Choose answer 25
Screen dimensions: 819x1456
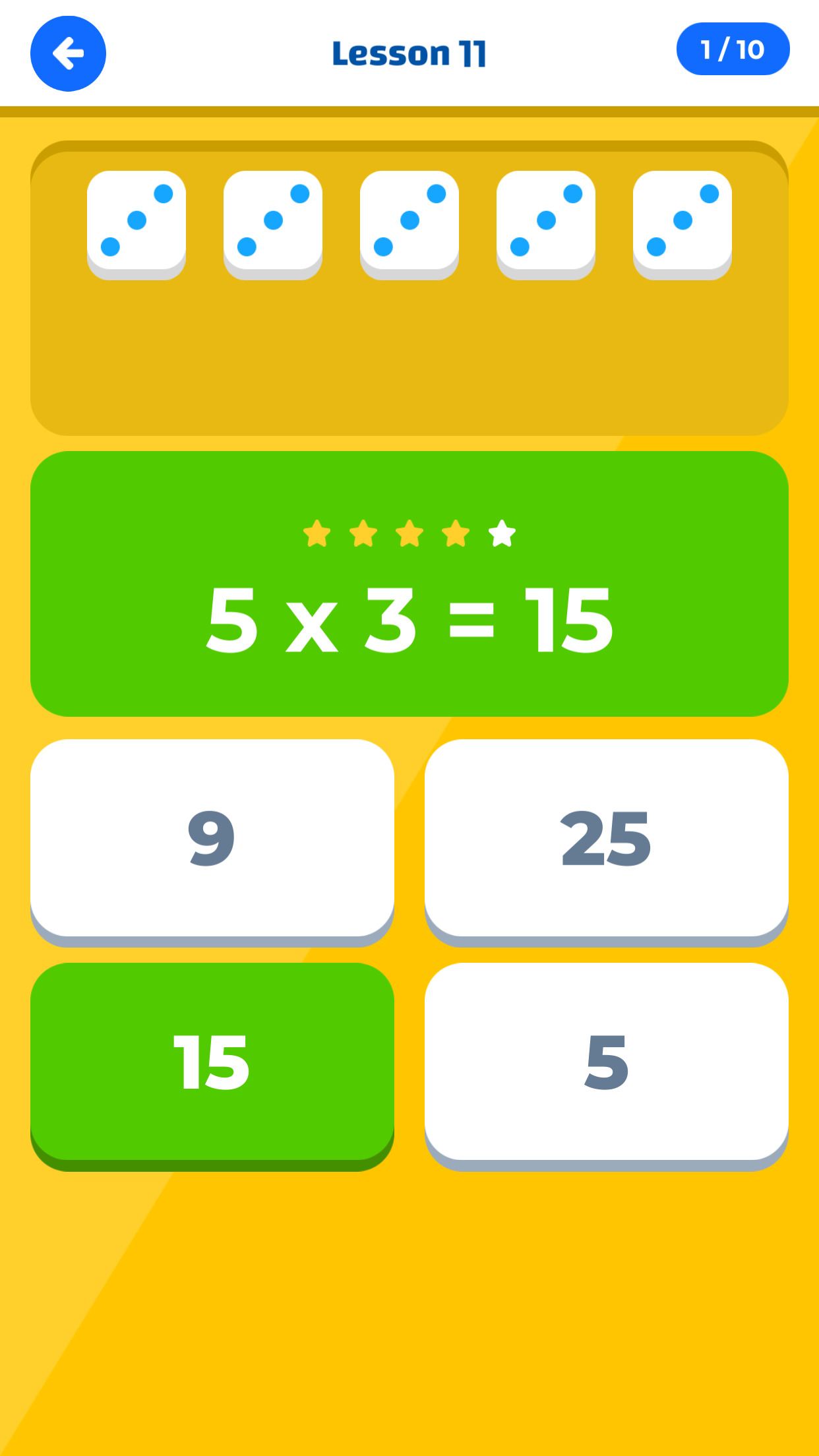pyautogui.click(x=606, y=839)
